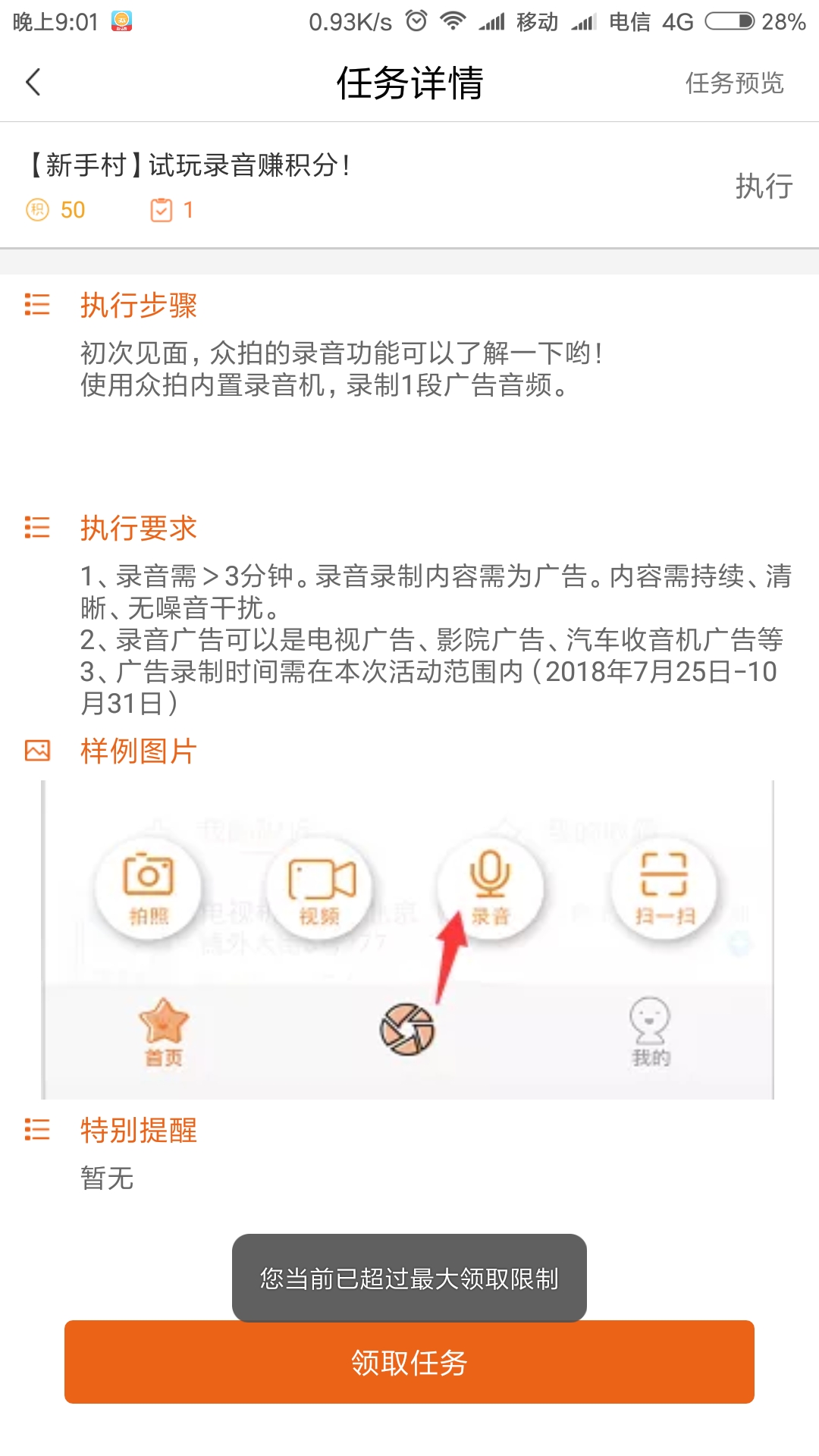The height and width of the screenshot is (1456, 819).
Task: Go back using the top-left arrow
Action: (33, 82)
